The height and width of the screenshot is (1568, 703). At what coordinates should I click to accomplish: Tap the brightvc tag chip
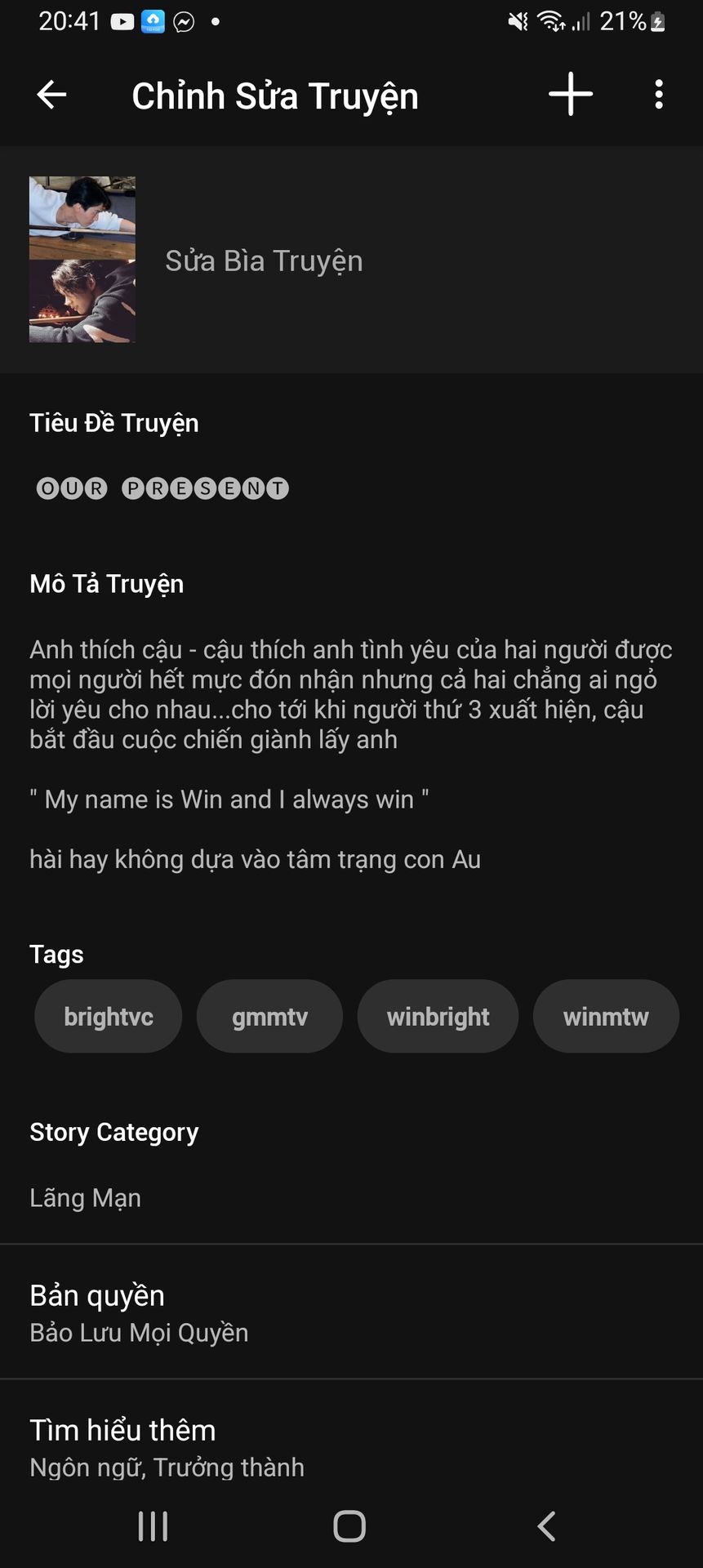109,1017
